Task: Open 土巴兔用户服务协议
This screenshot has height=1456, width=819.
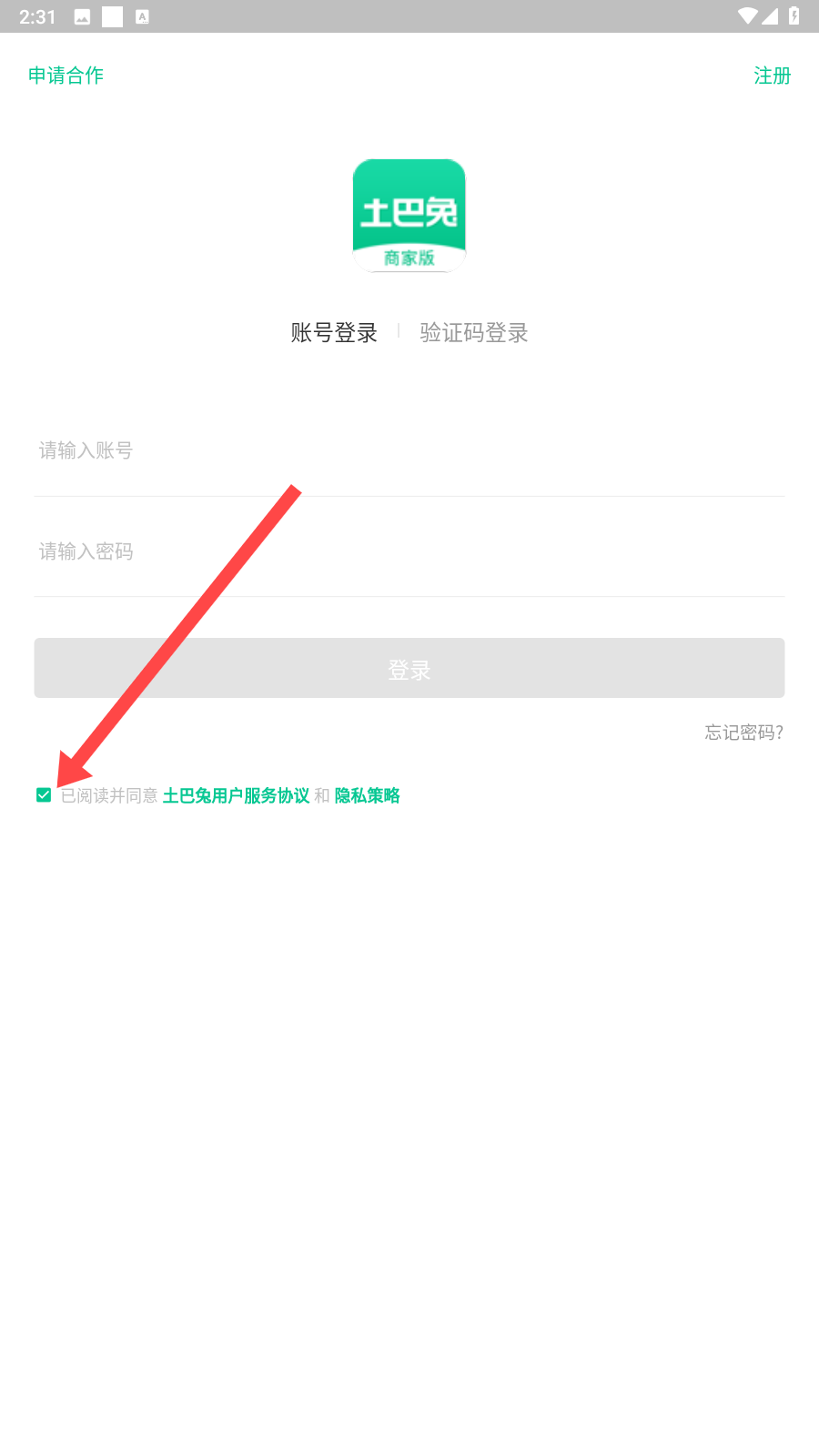Action: coord(236,796)
